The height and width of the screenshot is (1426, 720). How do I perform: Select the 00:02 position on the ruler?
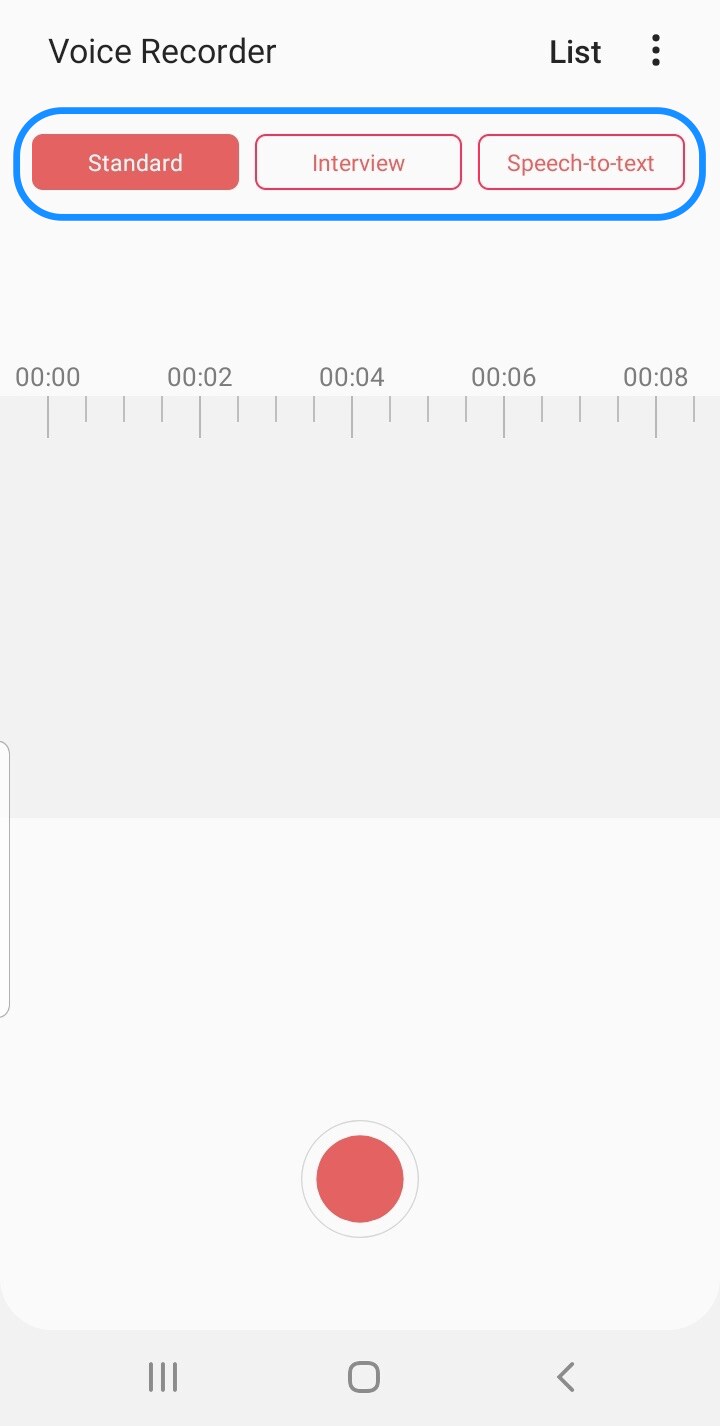click(x=199, y=377)
